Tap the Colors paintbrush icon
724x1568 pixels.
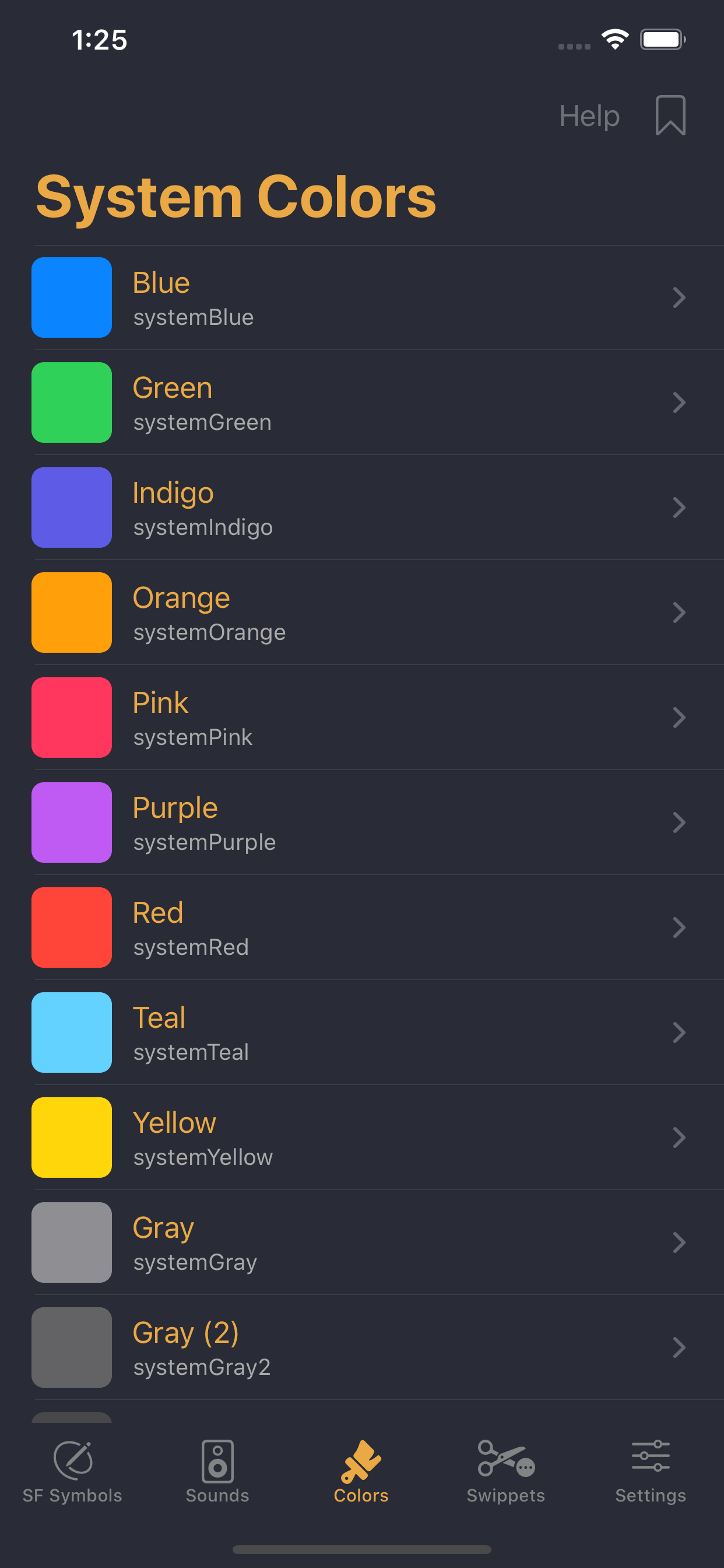click(361, 1459)
